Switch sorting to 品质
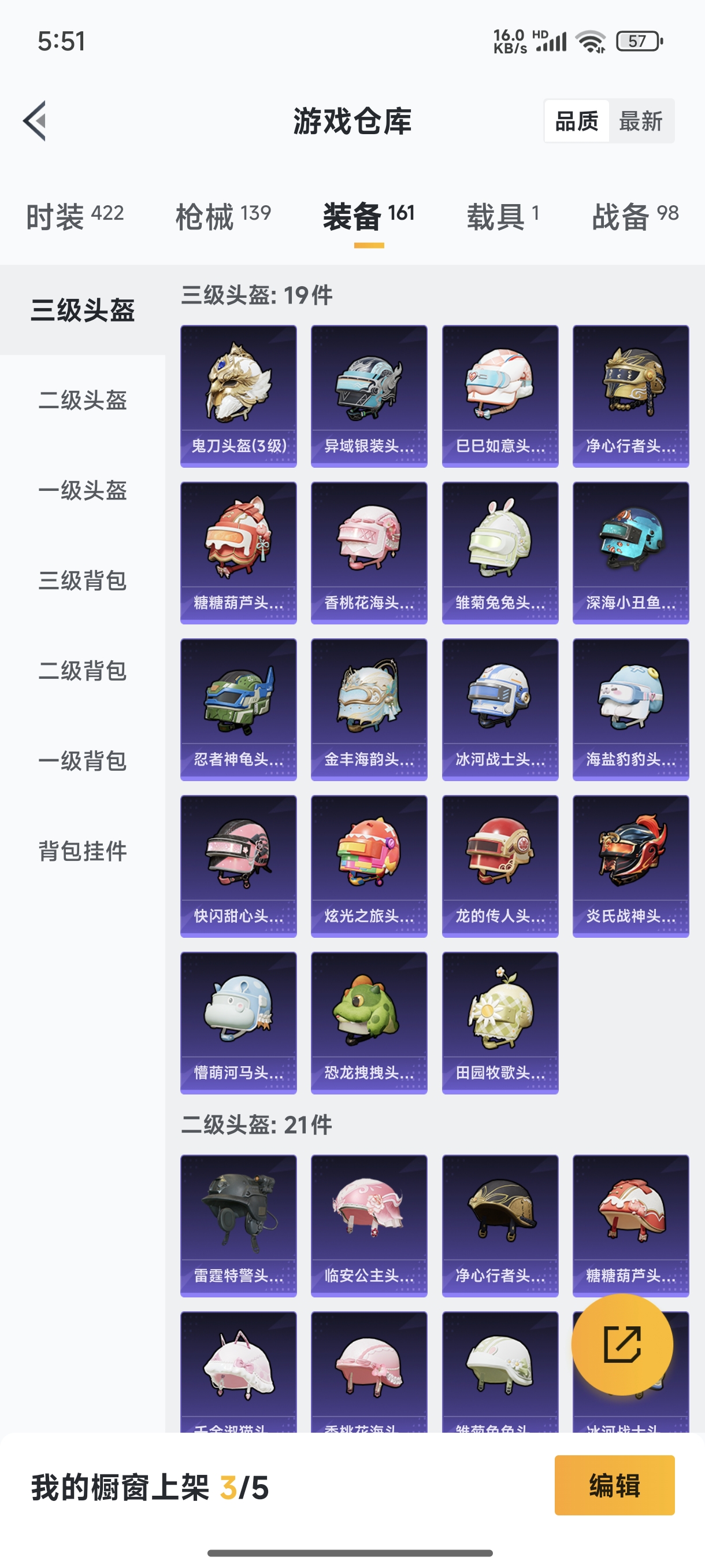The image size is (705, 1568). point(577,121)
